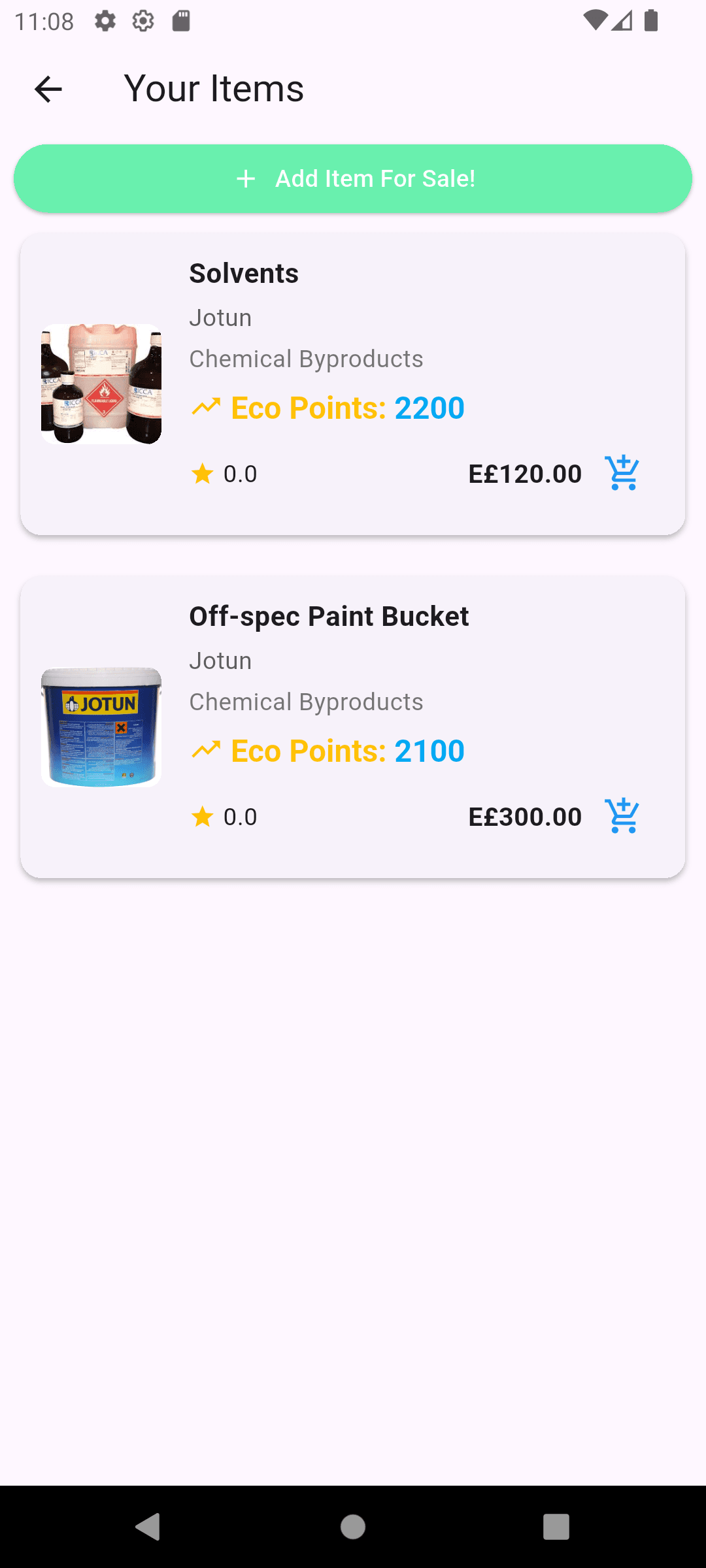706x1568 pixels.
Task: Click the star rating icon on Solvents card
Action: (201, 473)
